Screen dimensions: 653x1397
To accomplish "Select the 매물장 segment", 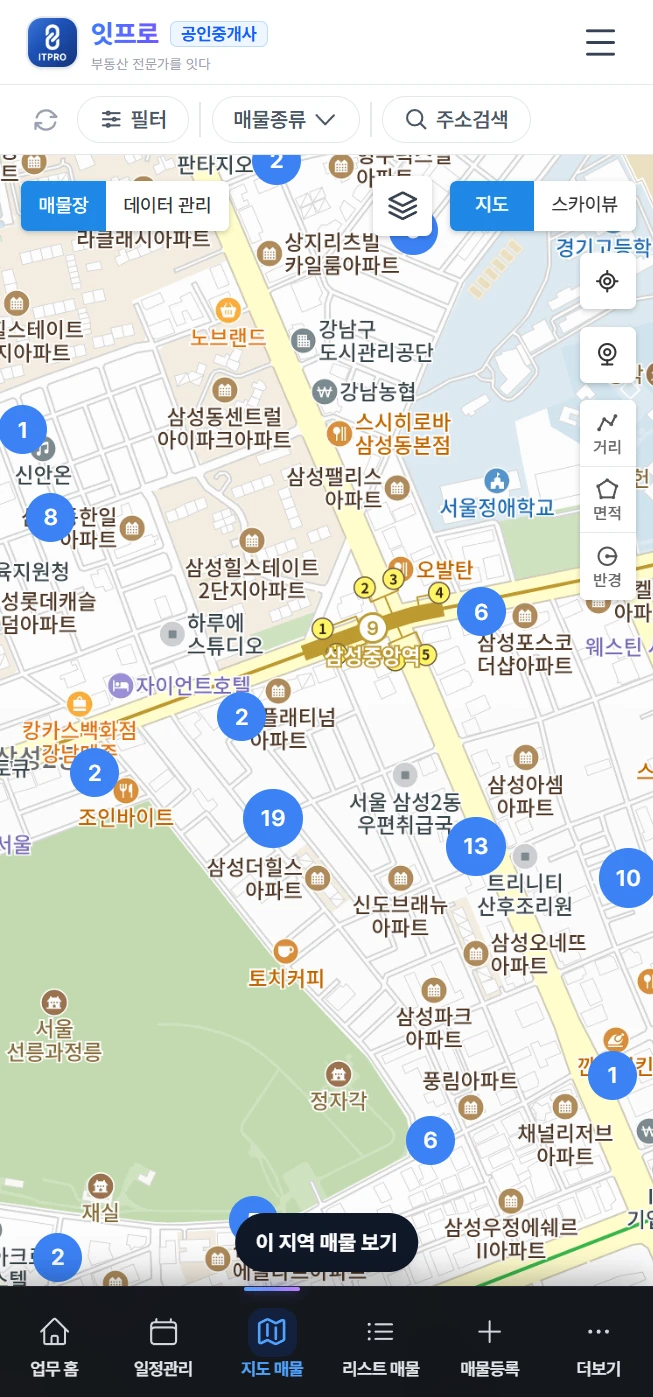I will coord(64,206).
